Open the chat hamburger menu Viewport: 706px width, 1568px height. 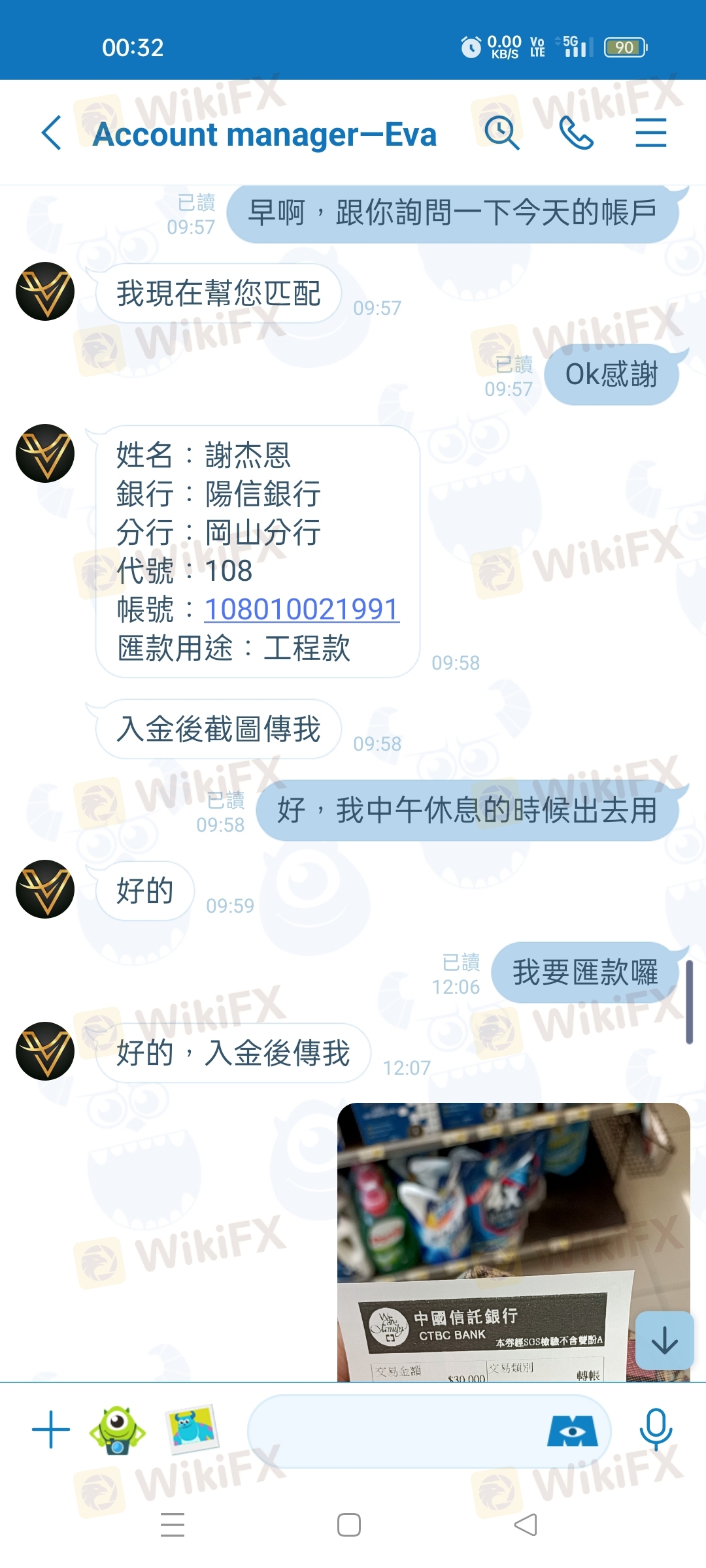(650, 133)
